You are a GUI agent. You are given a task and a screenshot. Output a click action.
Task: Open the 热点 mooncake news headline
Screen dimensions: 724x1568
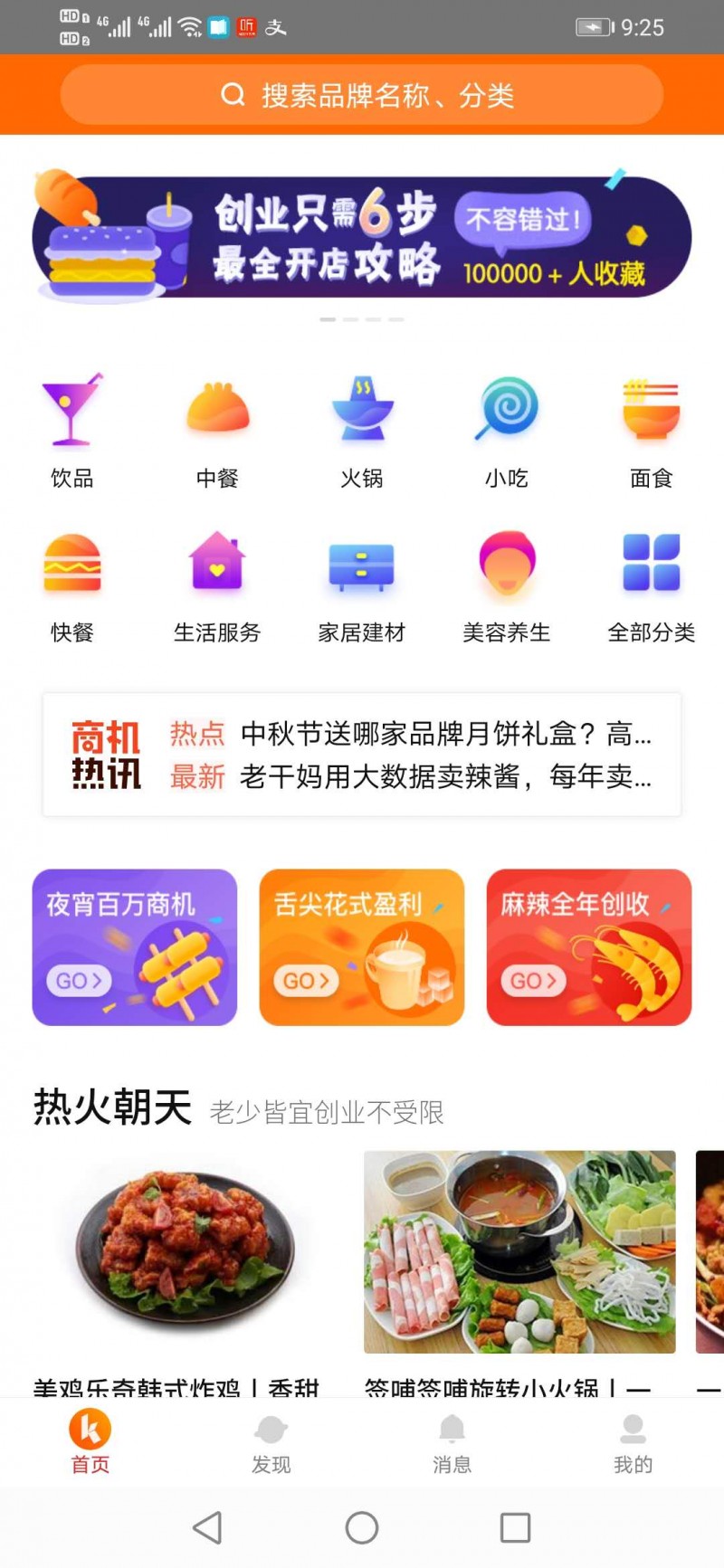[411, 734]
